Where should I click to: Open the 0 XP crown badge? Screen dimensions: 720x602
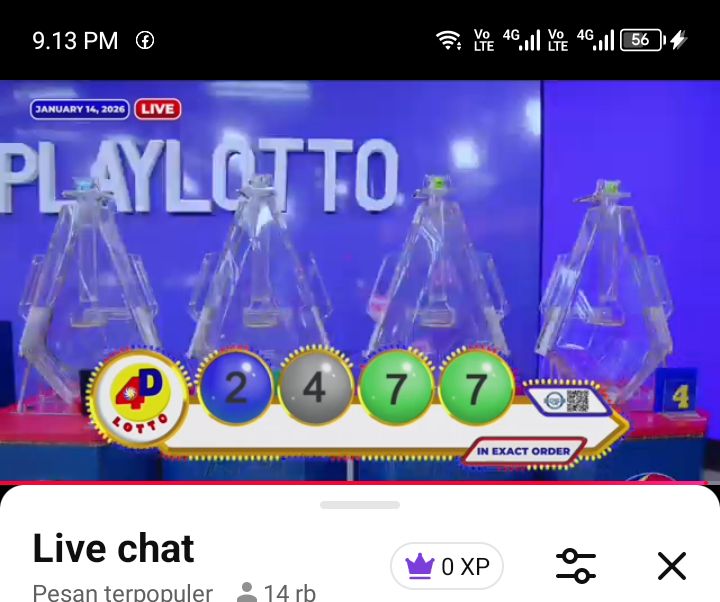click(447, 567)
